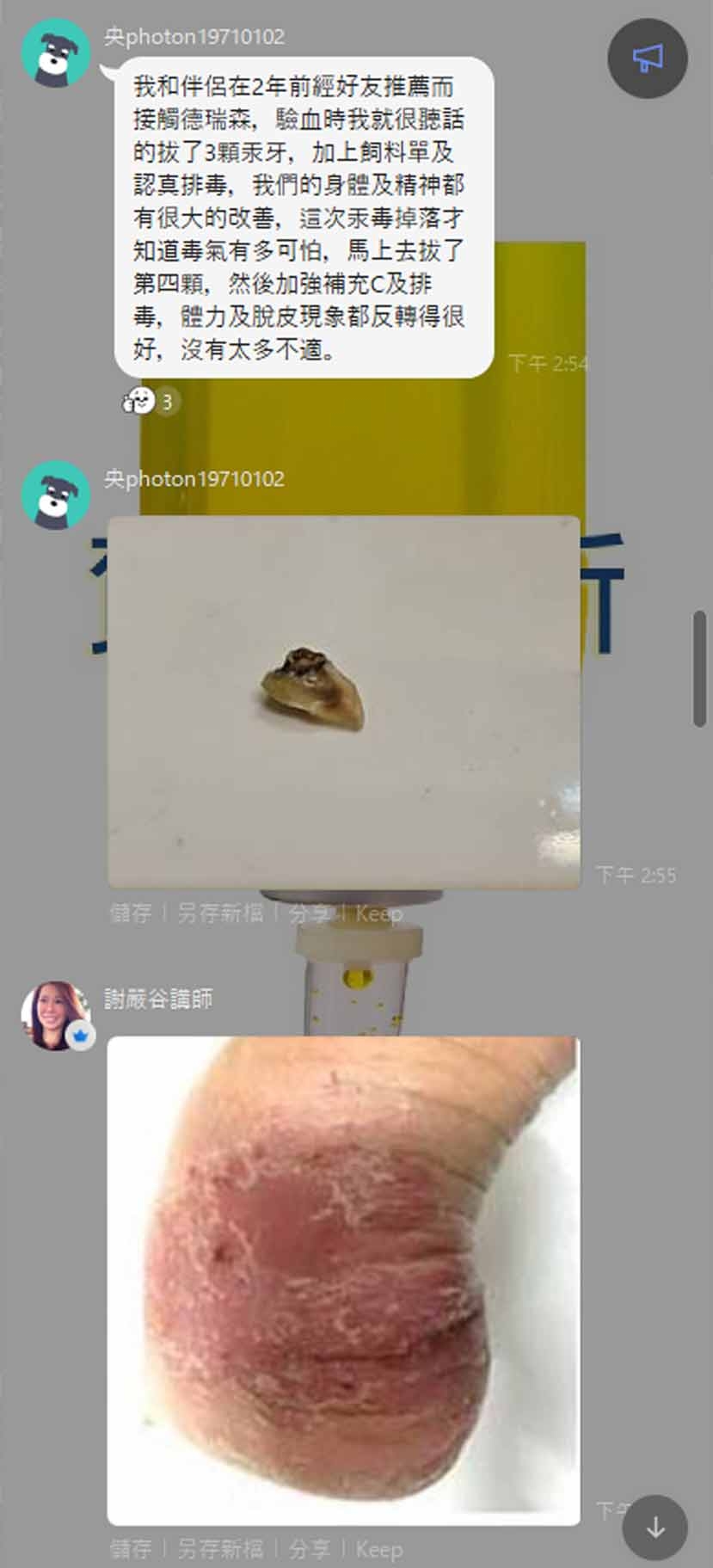
Task: Jump to latest messages with down arrow
Action: pos(655,1528)
